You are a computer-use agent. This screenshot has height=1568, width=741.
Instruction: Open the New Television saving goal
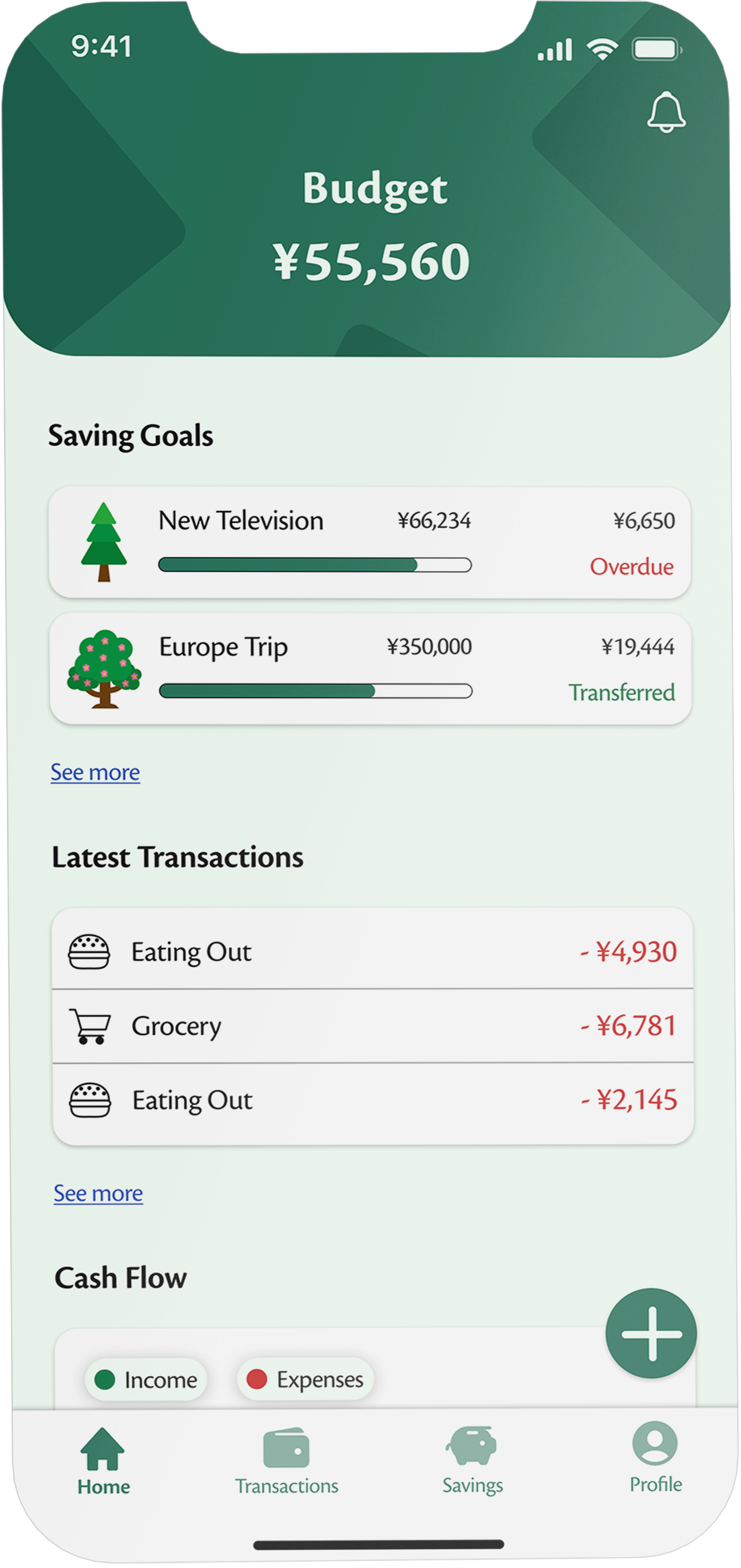coord(369,543)
